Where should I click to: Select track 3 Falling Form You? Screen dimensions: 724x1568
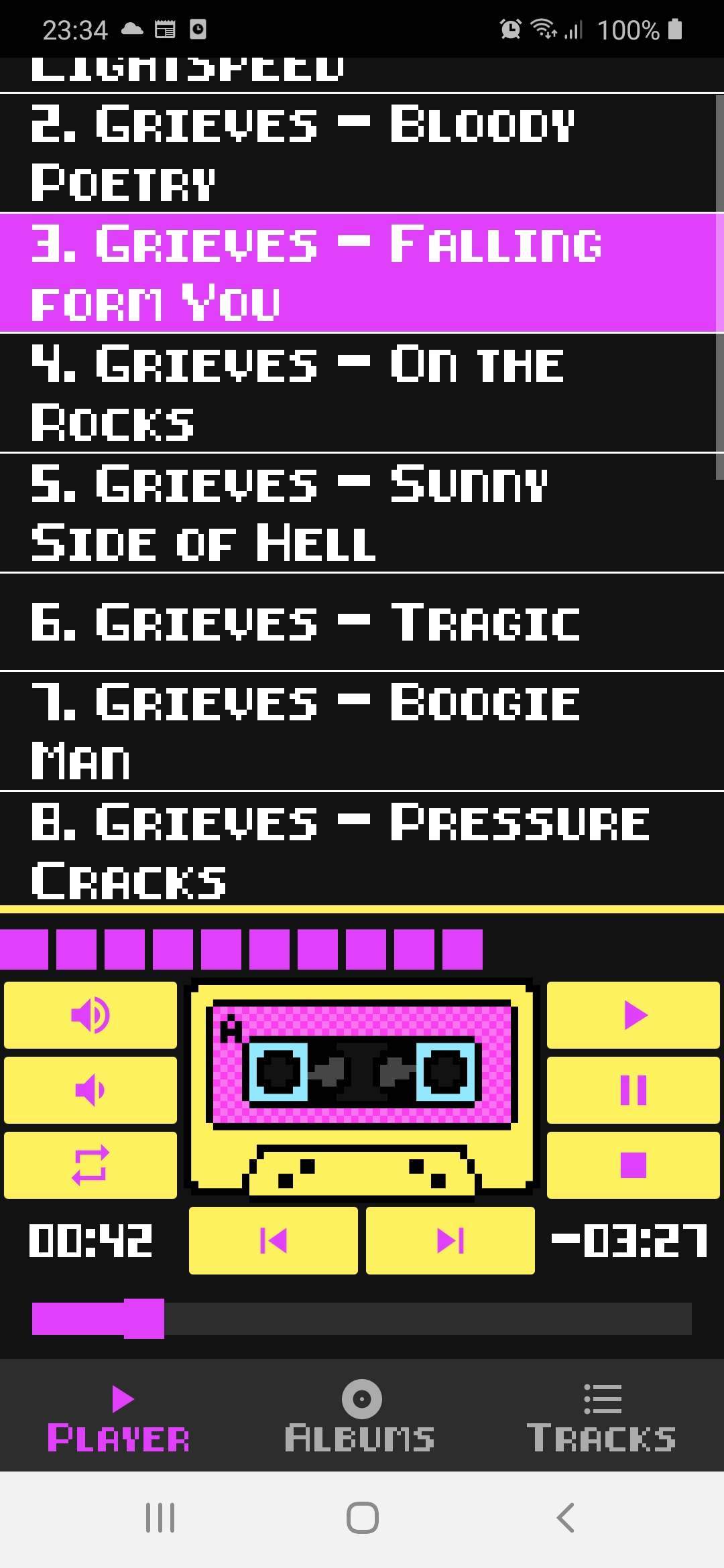click(362, 273)
